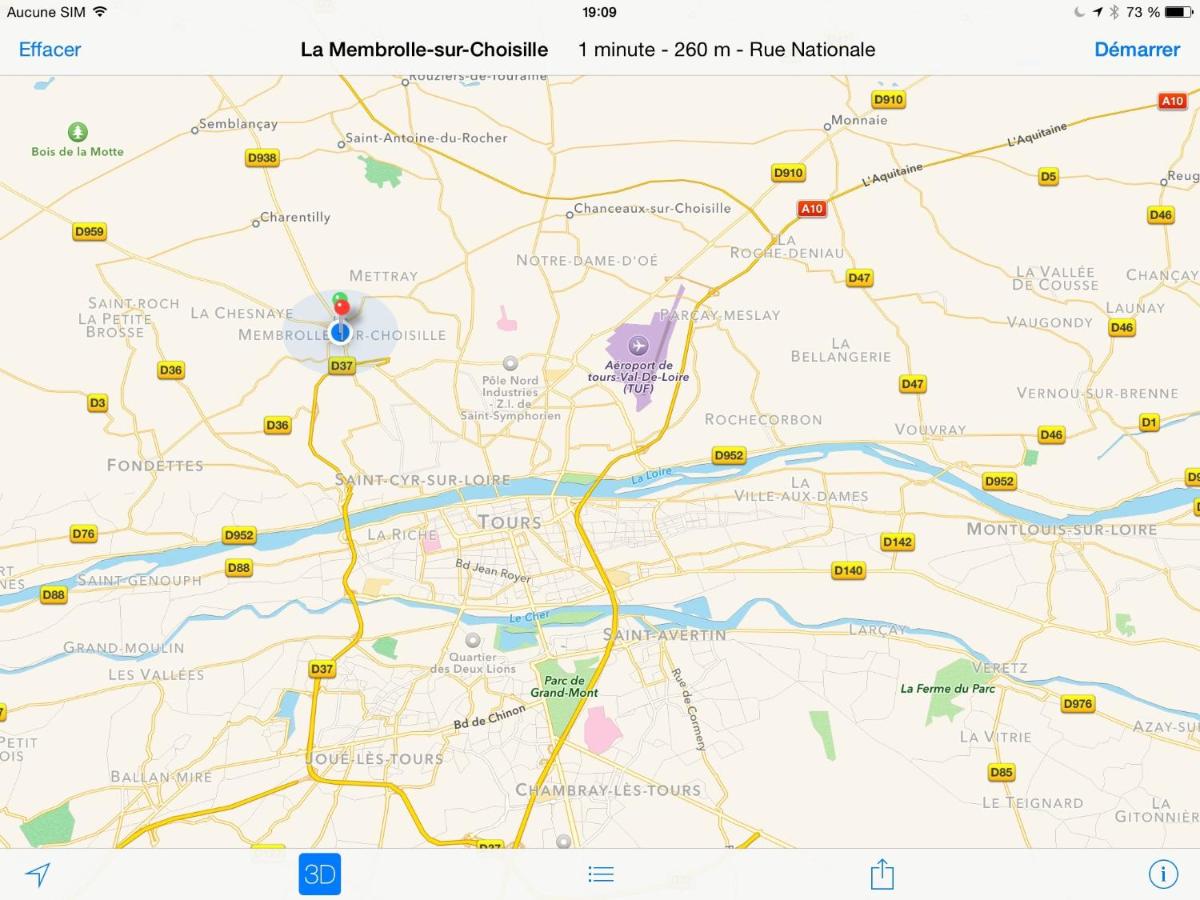This screenshot has height=900, width=1200.
Task: Center map on current location arrow
Action: tap(38, 875)
